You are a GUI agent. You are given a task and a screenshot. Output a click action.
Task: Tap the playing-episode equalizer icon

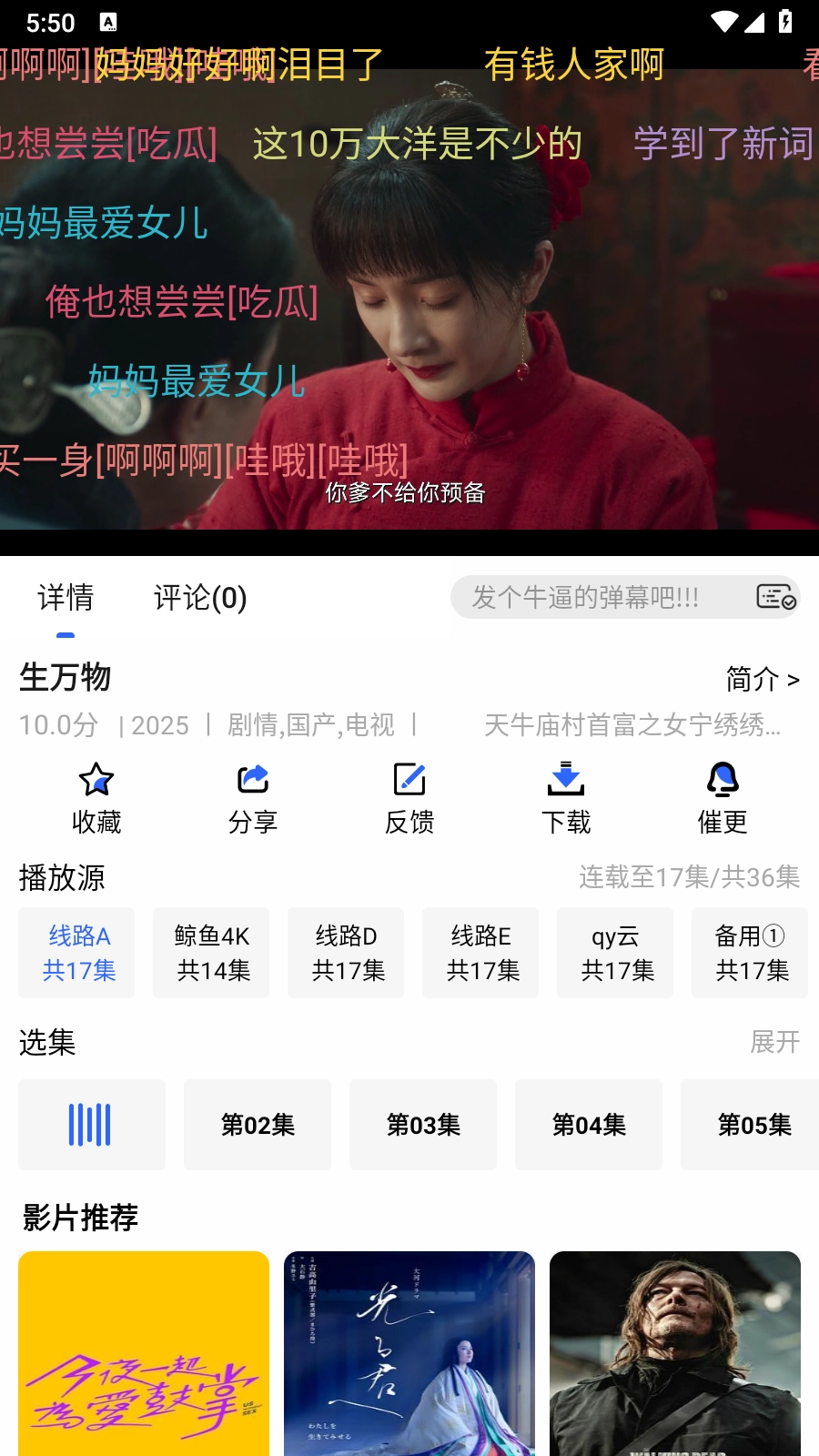point(91,1125)
